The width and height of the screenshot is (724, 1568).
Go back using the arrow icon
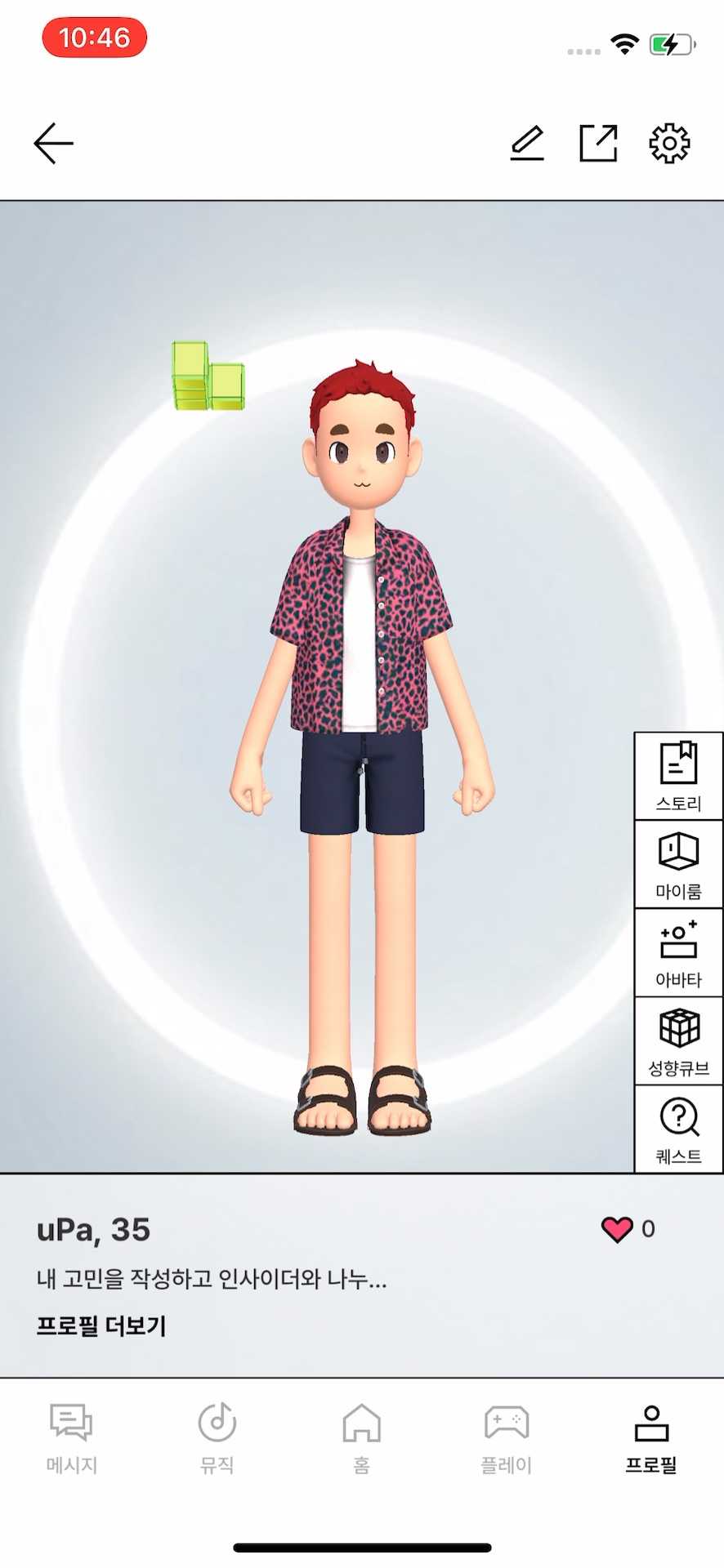54,144
